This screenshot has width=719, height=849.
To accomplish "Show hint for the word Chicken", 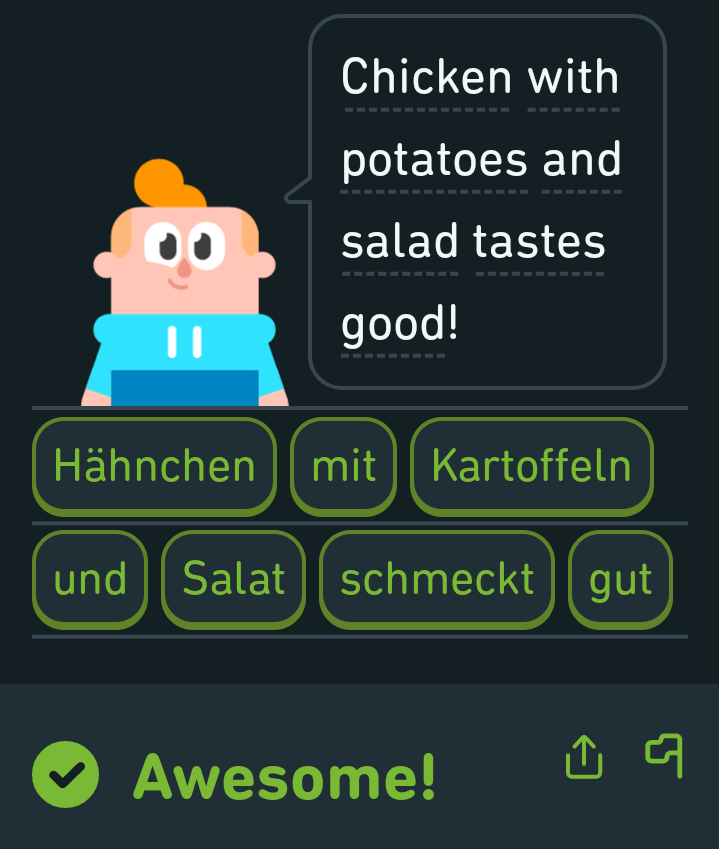I will [x=426, y=78].
